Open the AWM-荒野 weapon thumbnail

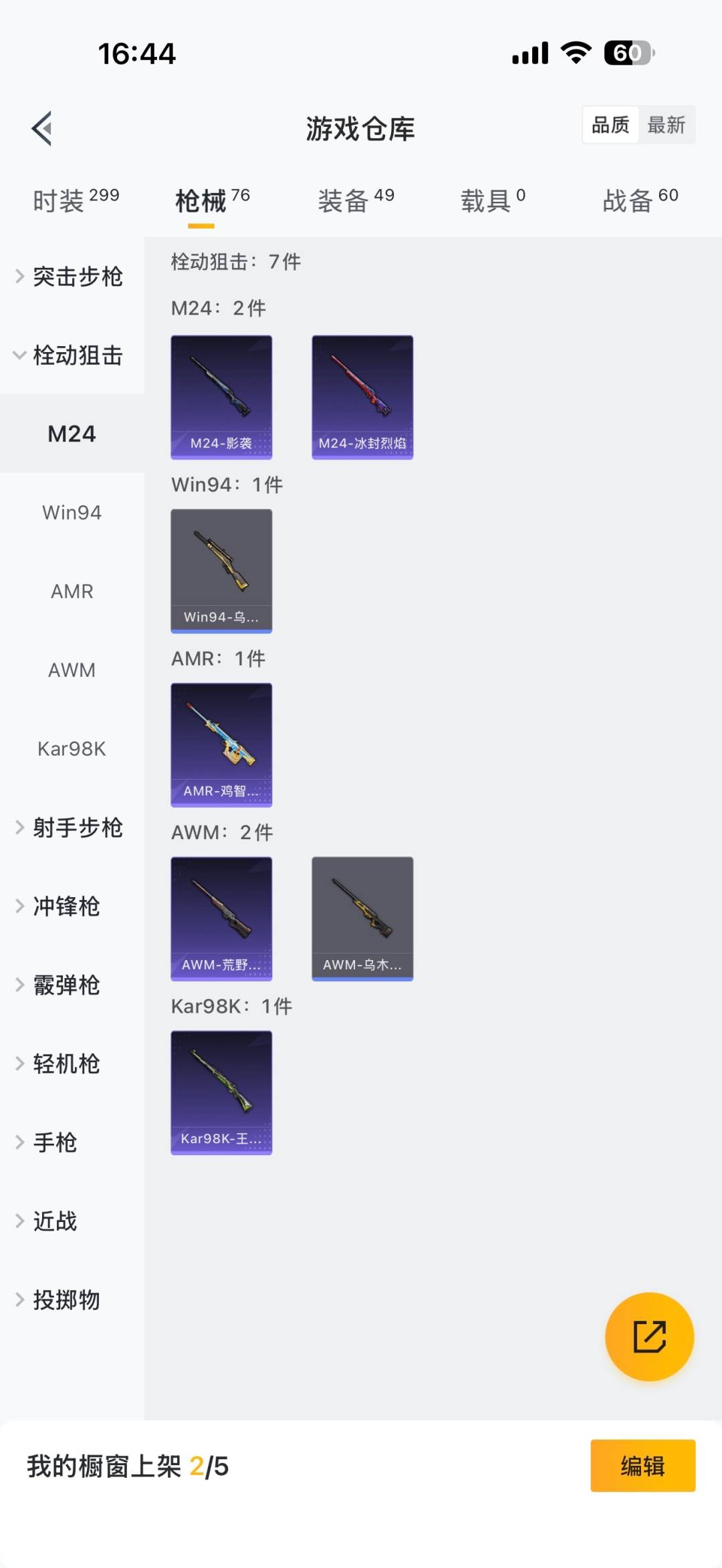(x=221, y=919)
